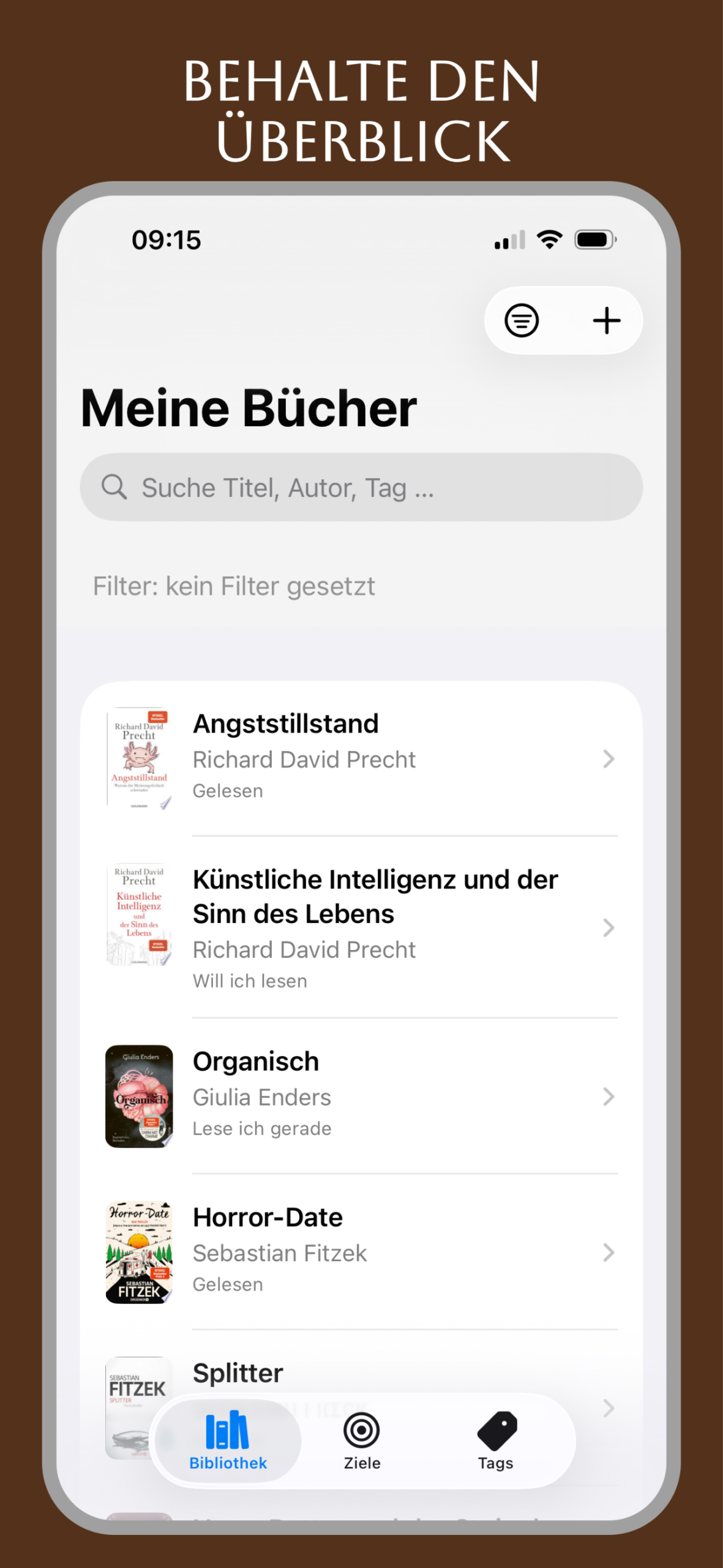
Task: Tap the plus icon to add a book
Action: coord(605,320)
